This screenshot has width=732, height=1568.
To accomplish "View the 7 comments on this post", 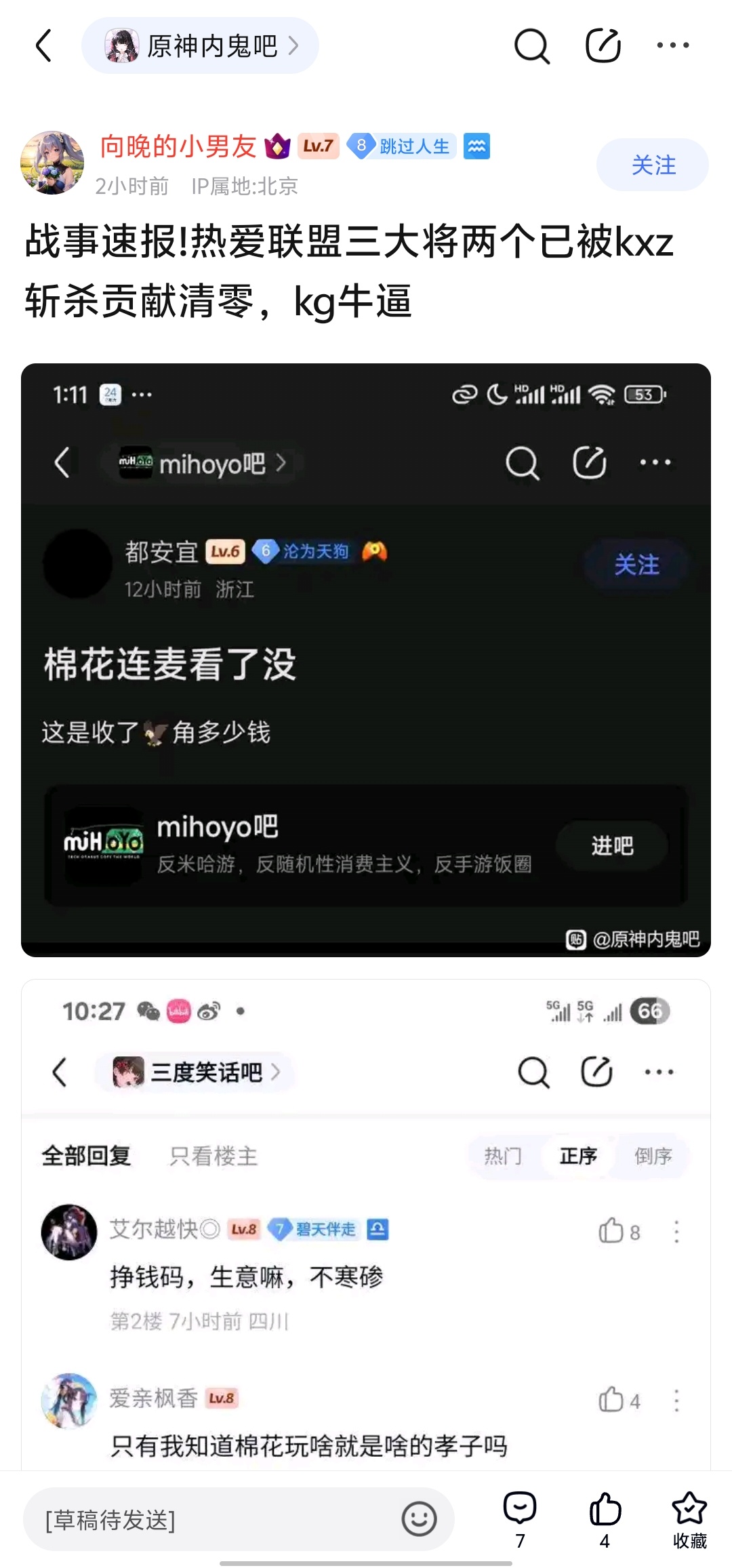I will tap(520, 1519).
